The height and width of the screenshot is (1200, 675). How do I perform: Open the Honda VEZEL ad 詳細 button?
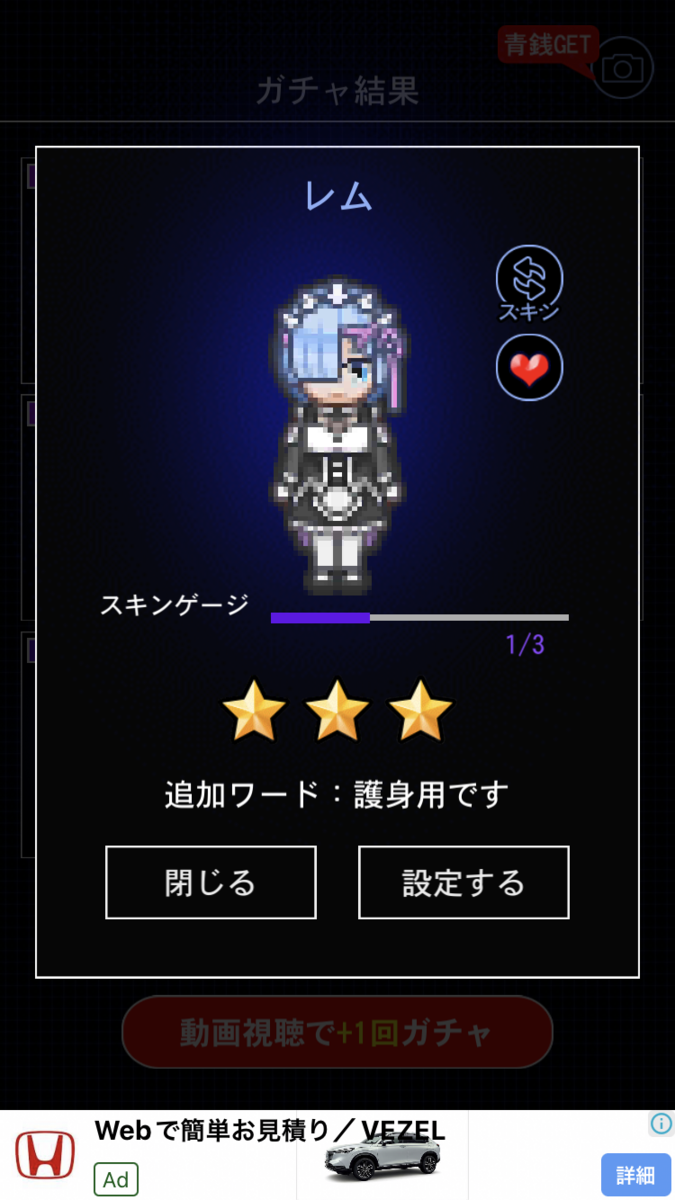click(x=635, y=1174)
